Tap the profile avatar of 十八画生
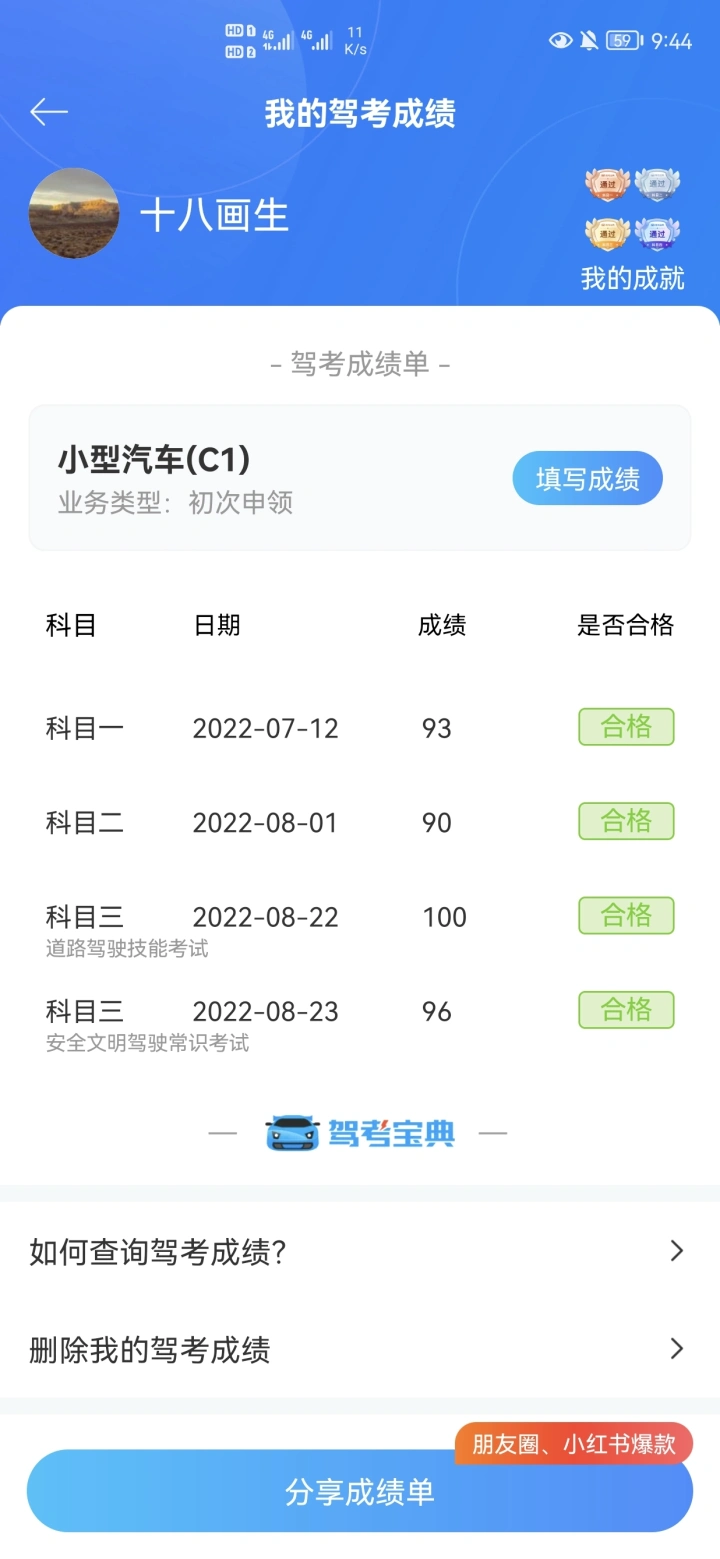The width and height of the screenshot is (720, 1559). coord(74,213)
